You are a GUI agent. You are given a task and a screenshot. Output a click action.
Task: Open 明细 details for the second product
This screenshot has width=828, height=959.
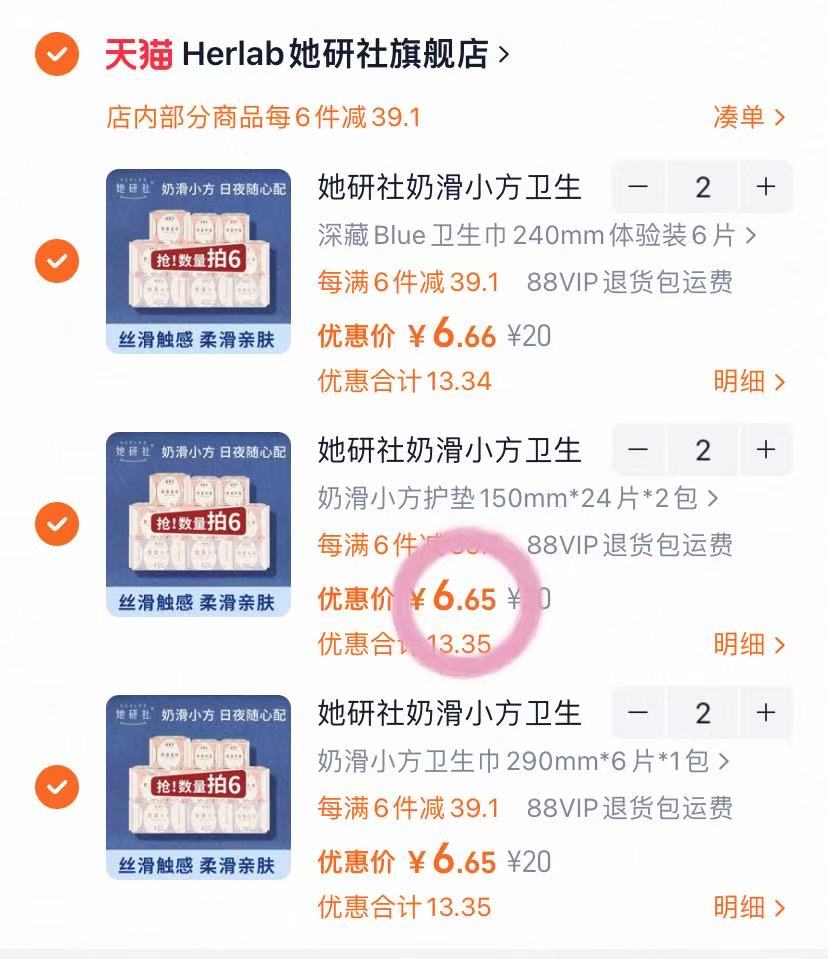pyautogui.click(x=743, y=644)
